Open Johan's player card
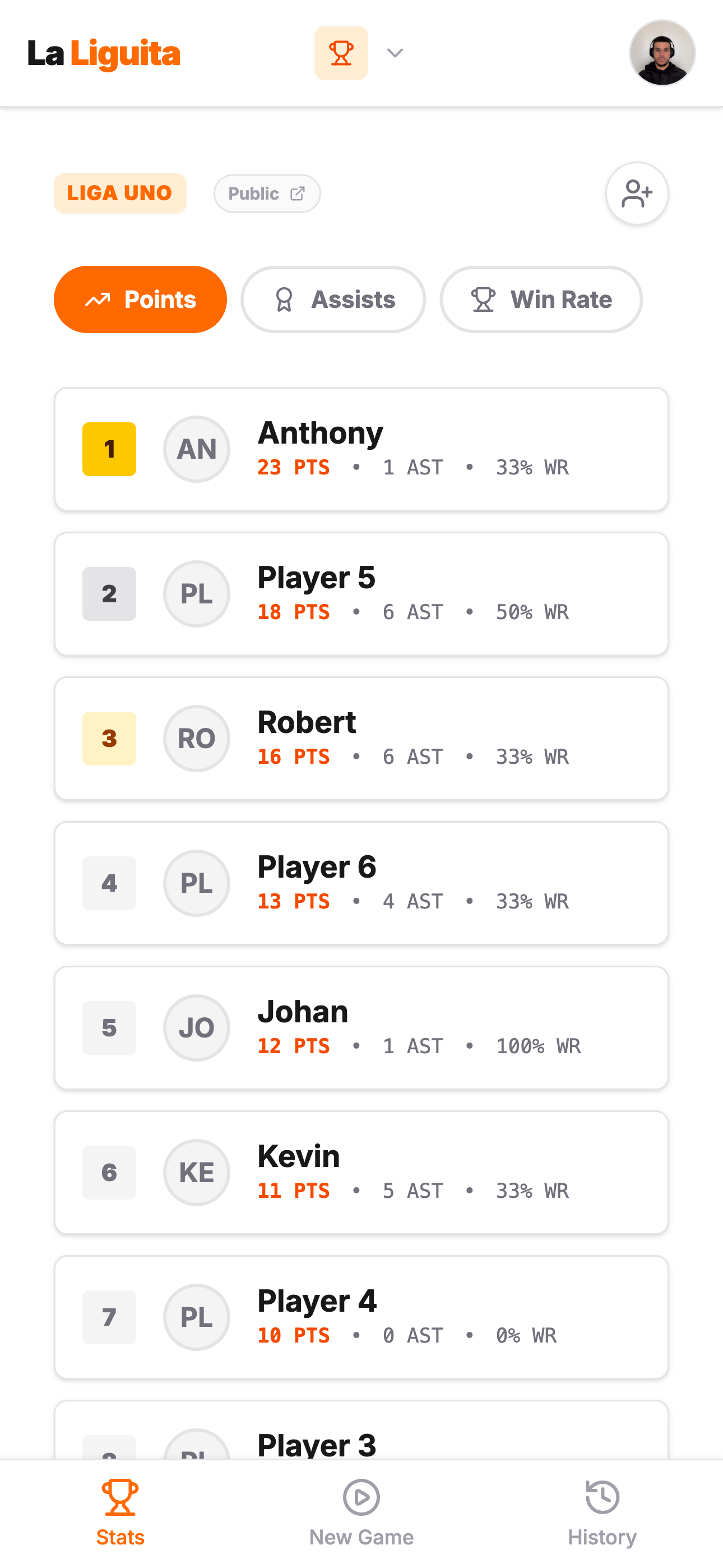 (361, 1028)
